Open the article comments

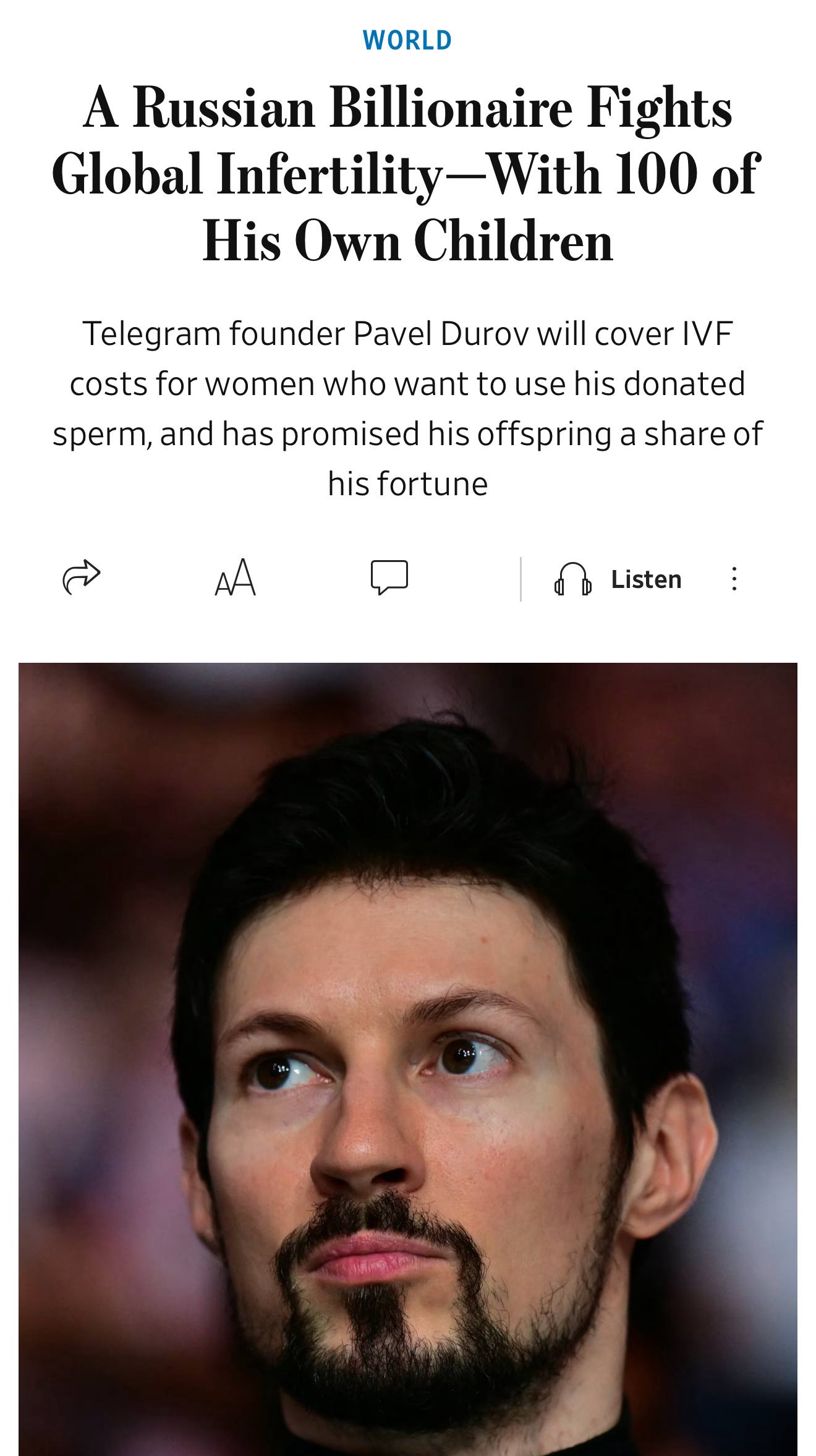(389, 577)
